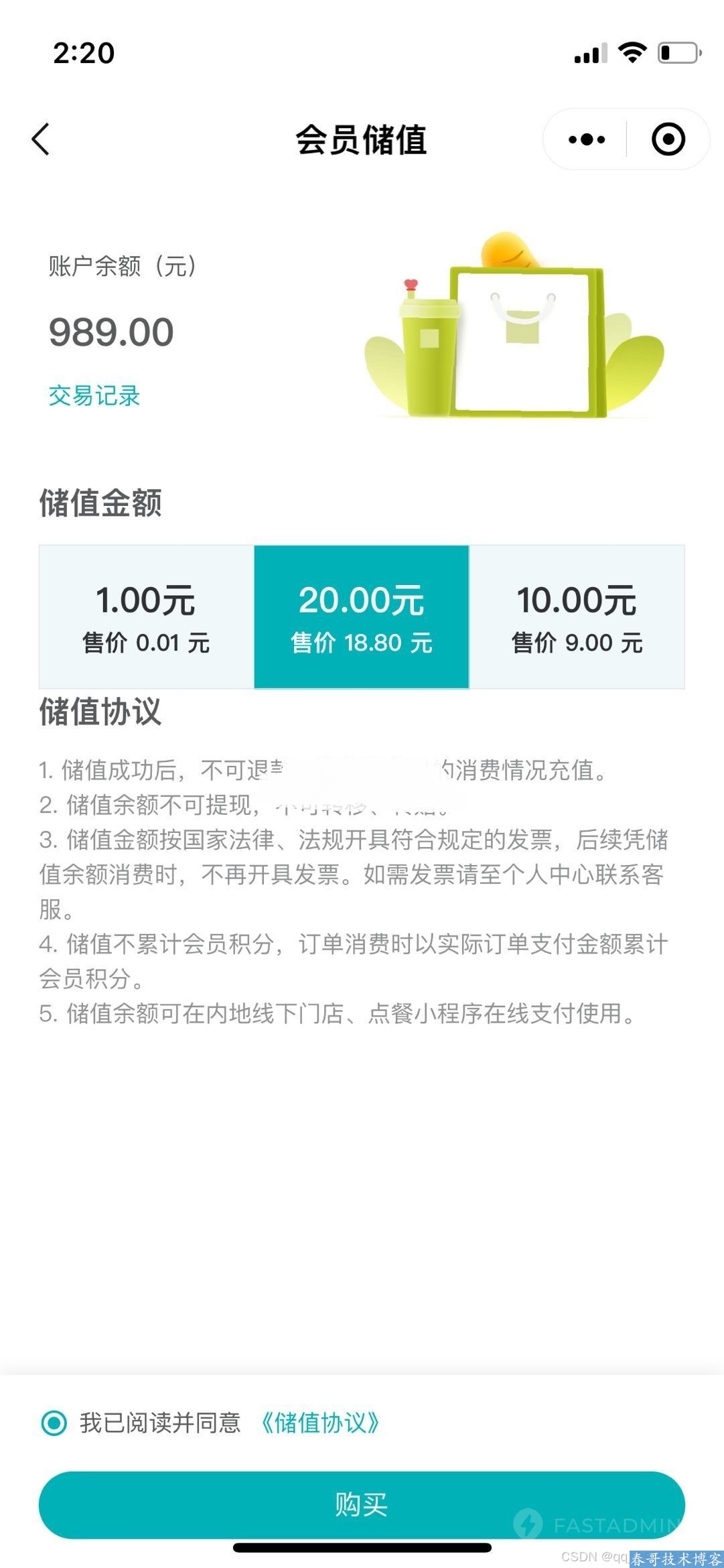This screenshot has width=724, height=1568.
Task: Tap the 购买 button
Action: [x=362, y=1504]
